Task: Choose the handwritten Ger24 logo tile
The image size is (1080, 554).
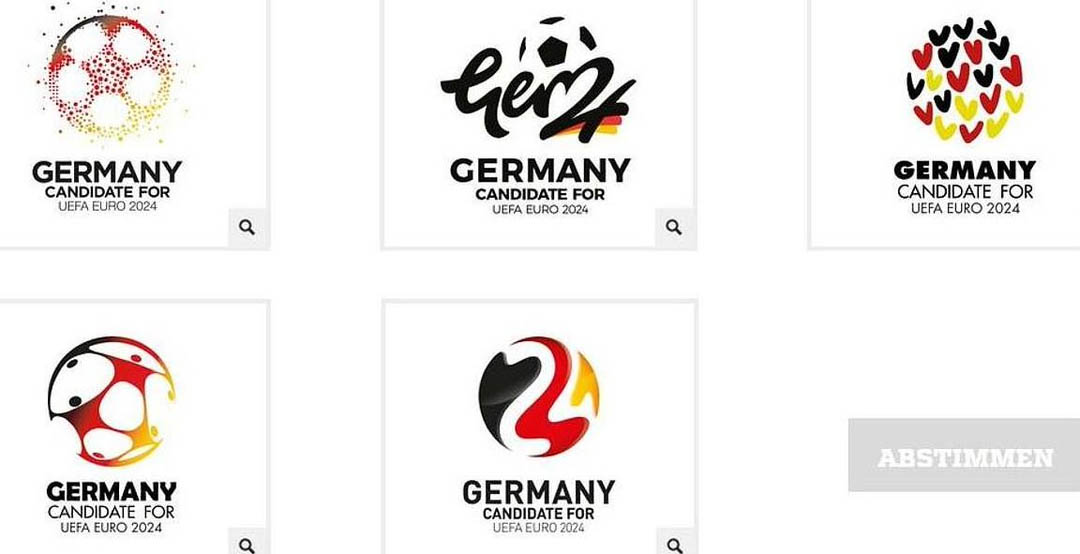Action: pyautogui.click(x=539, y=123)
